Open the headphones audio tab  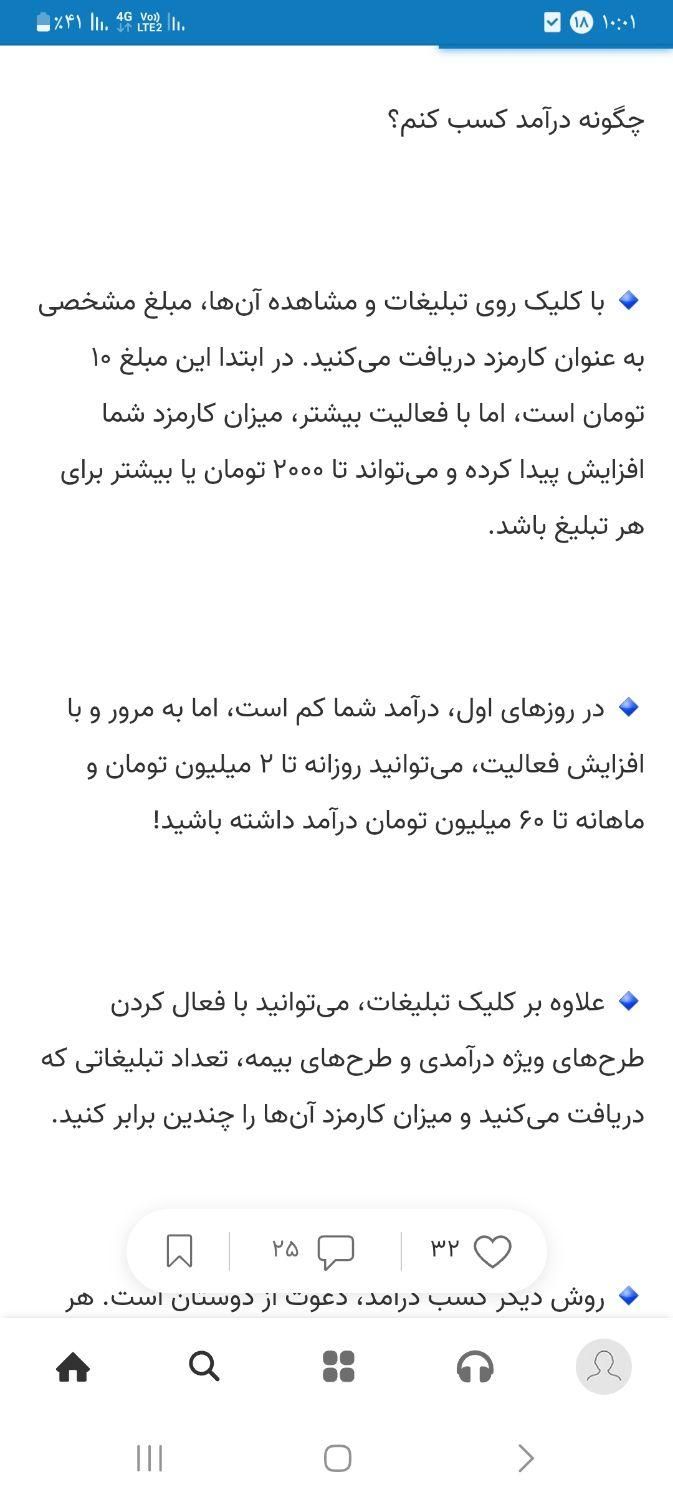[474, 1367]
